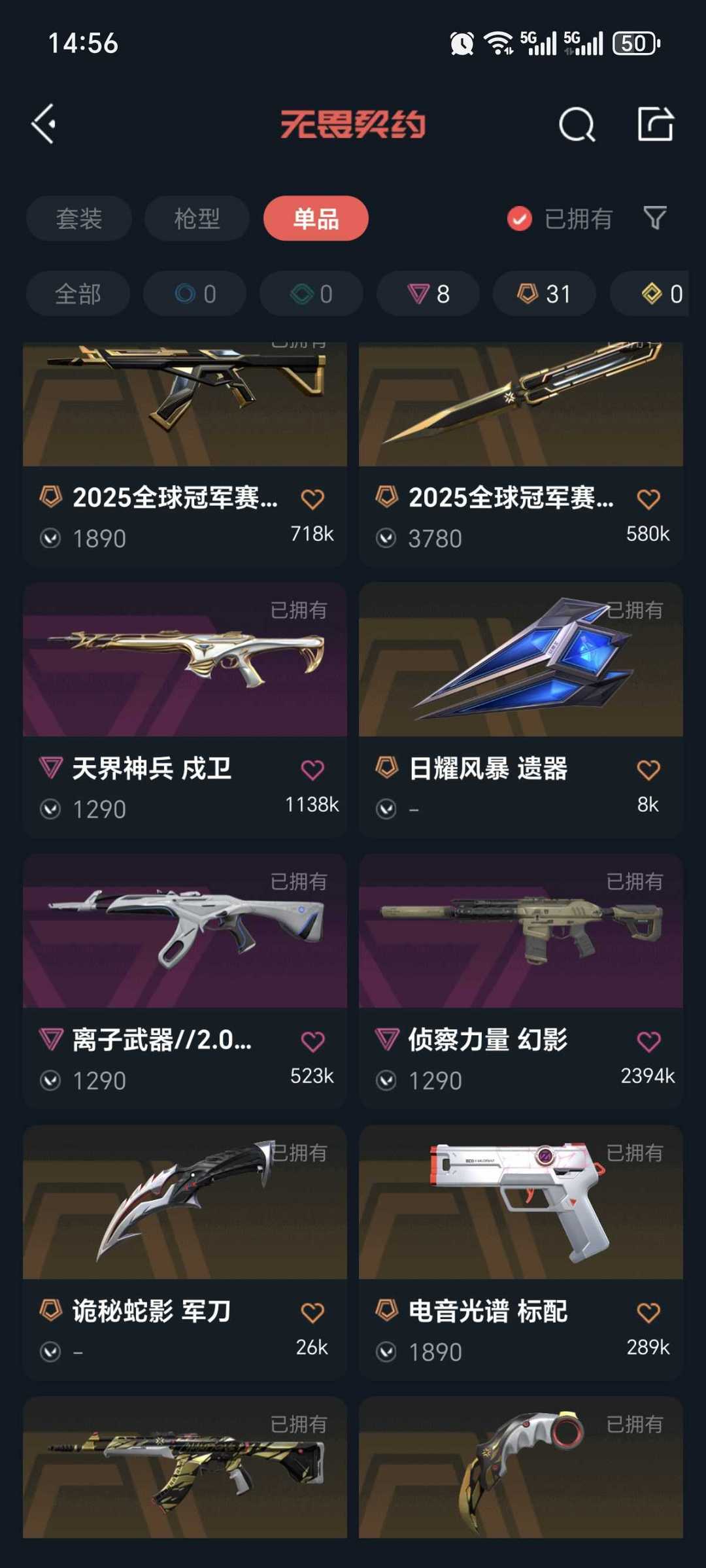This screenshot has width=706, height=1568.
Task: Select the pink radianite currency filter showing 8
Action: [427, 294]
